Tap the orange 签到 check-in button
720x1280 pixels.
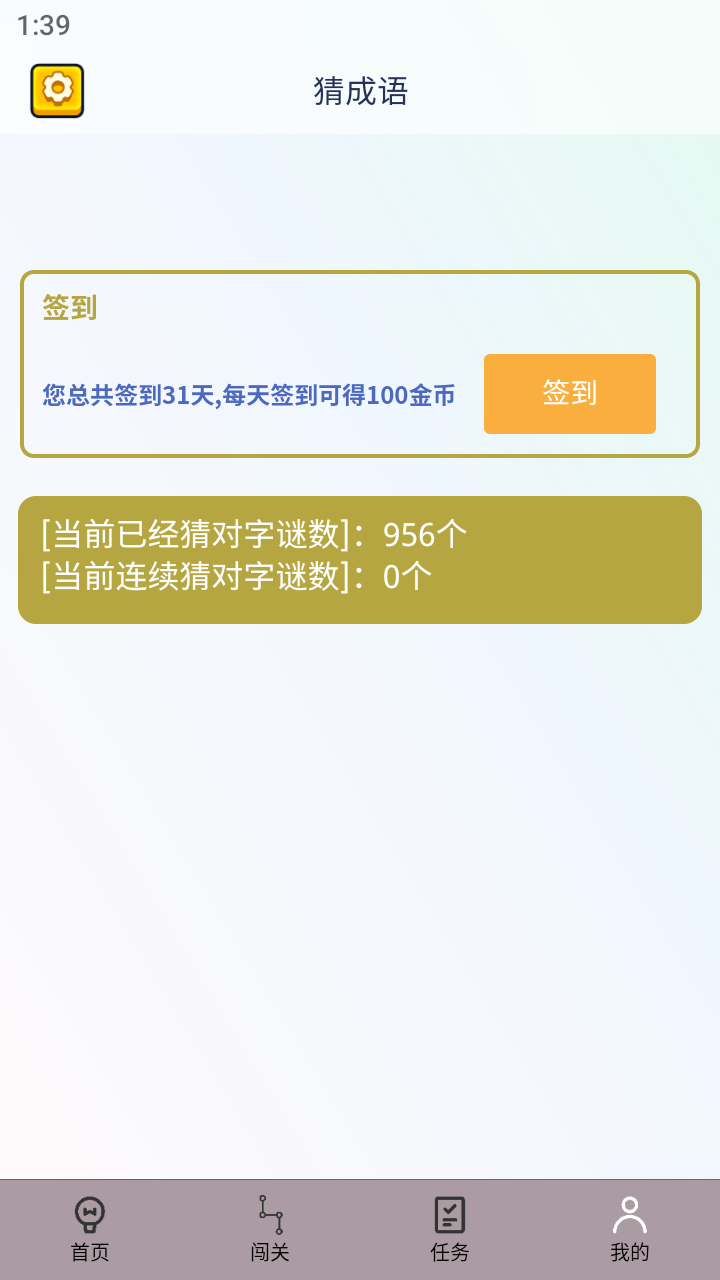tap(569, 394)
